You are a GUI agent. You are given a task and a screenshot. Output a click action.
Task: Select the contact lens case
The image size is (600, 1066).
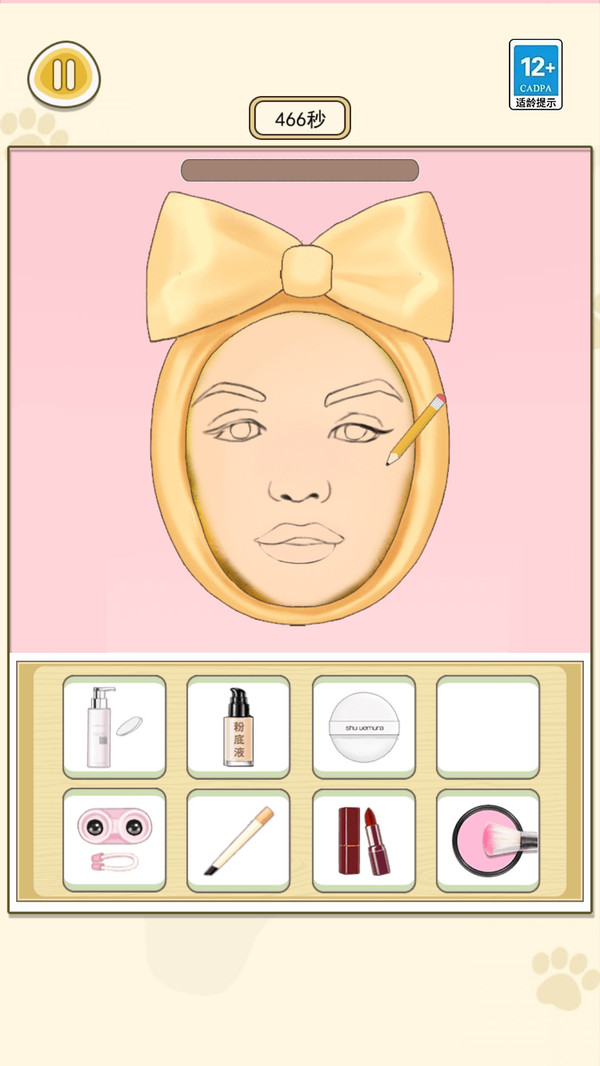click(114, 840)
